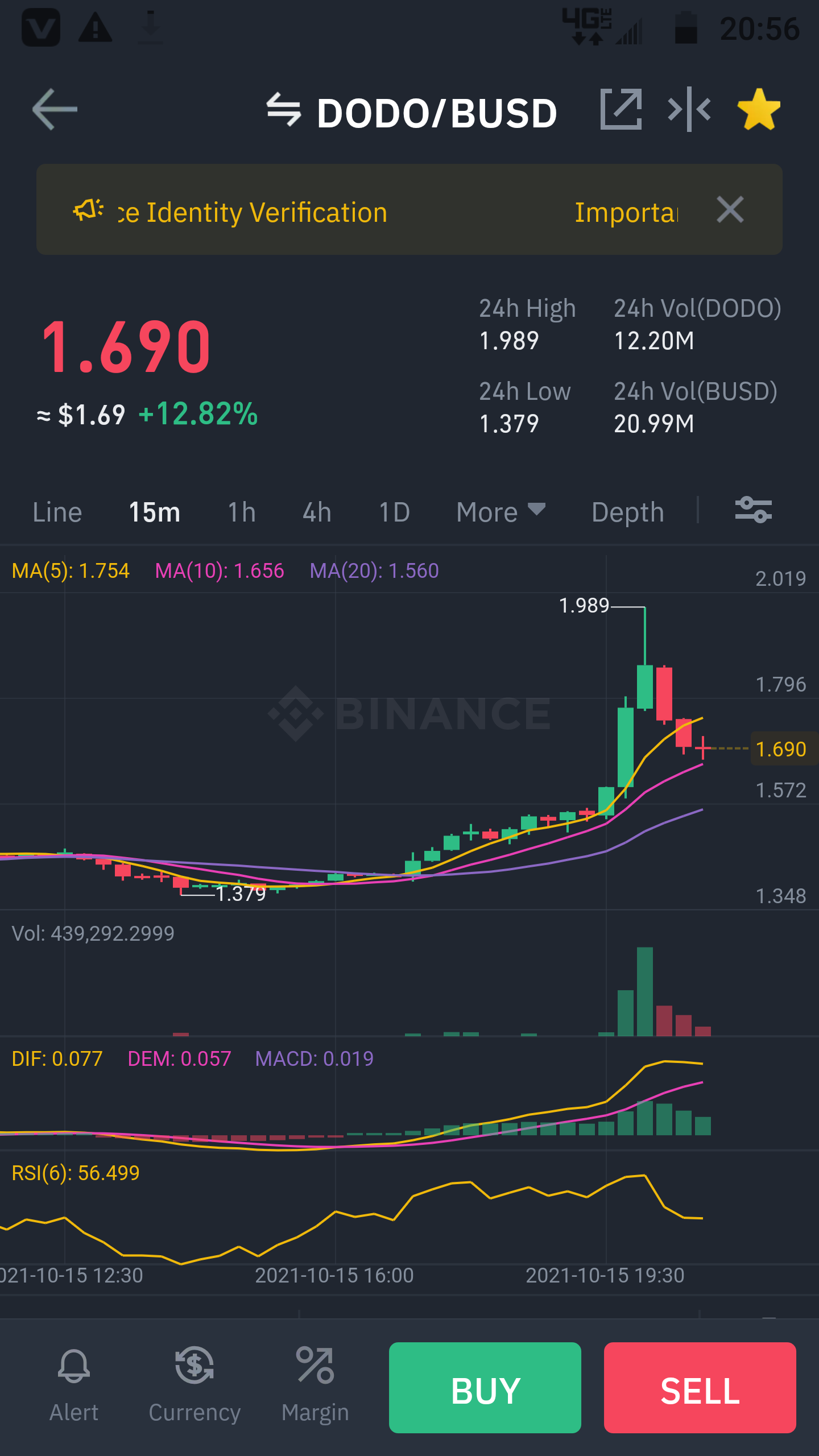Open the Identity Verification announcement
The image size is (819, 1456).
253,212
